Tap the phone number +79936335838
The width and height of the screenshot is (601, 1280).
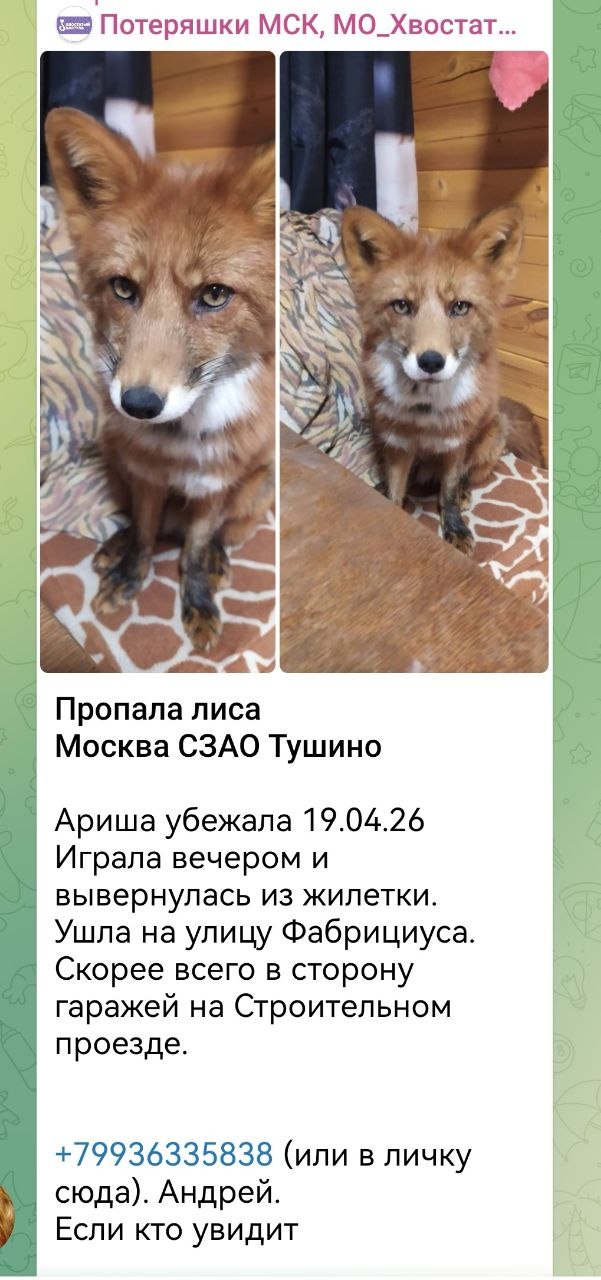coord(165,1153)
